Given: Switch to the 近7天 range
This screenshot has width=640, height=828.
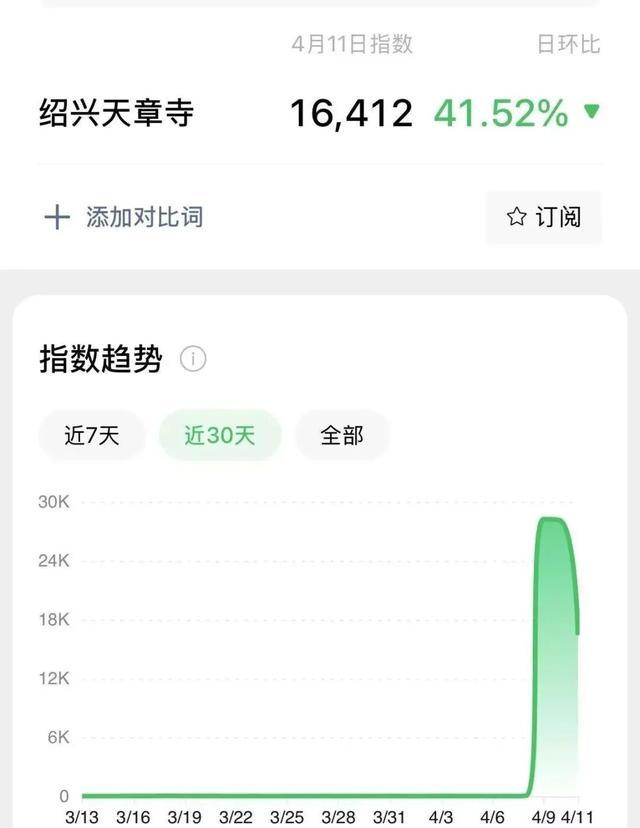Looking at the screenshot, I should coord(92,435).
